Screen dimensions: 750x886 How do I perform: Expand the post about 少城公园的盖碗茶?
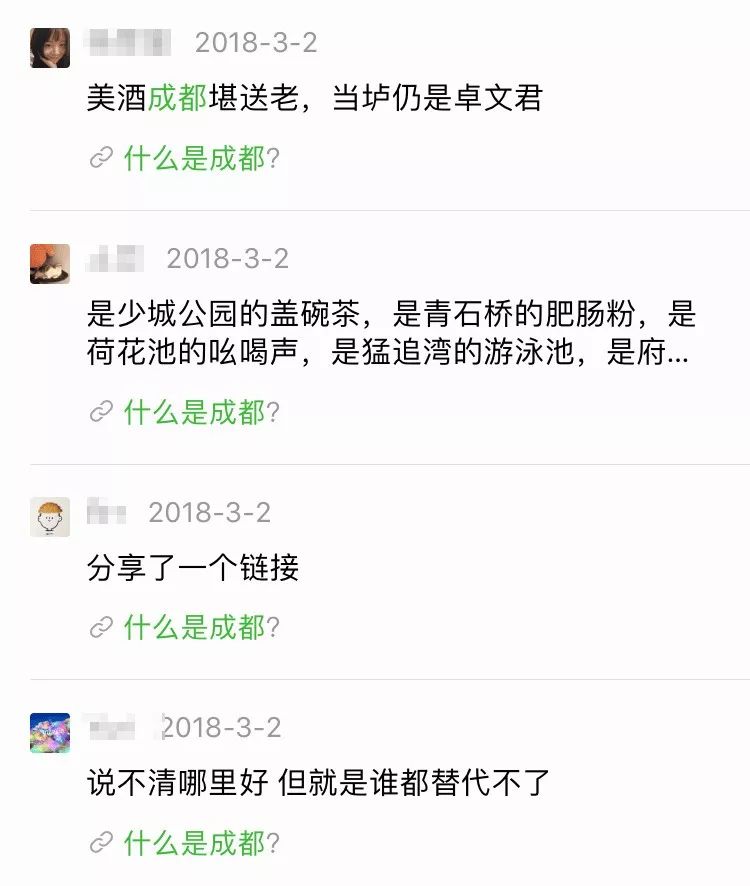coord(390,334)
